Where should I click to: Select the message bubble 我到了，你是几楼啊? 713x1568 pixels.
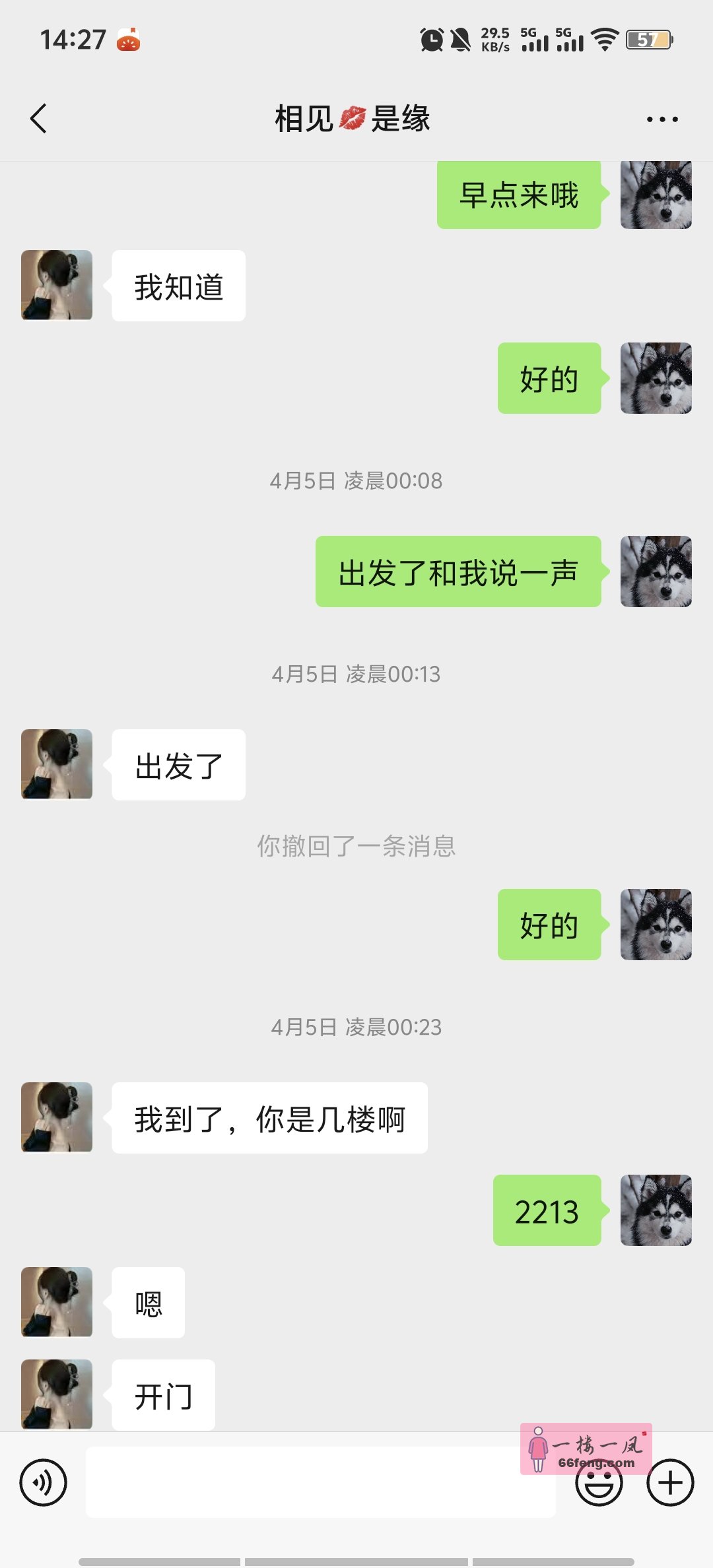[271, 1117]
